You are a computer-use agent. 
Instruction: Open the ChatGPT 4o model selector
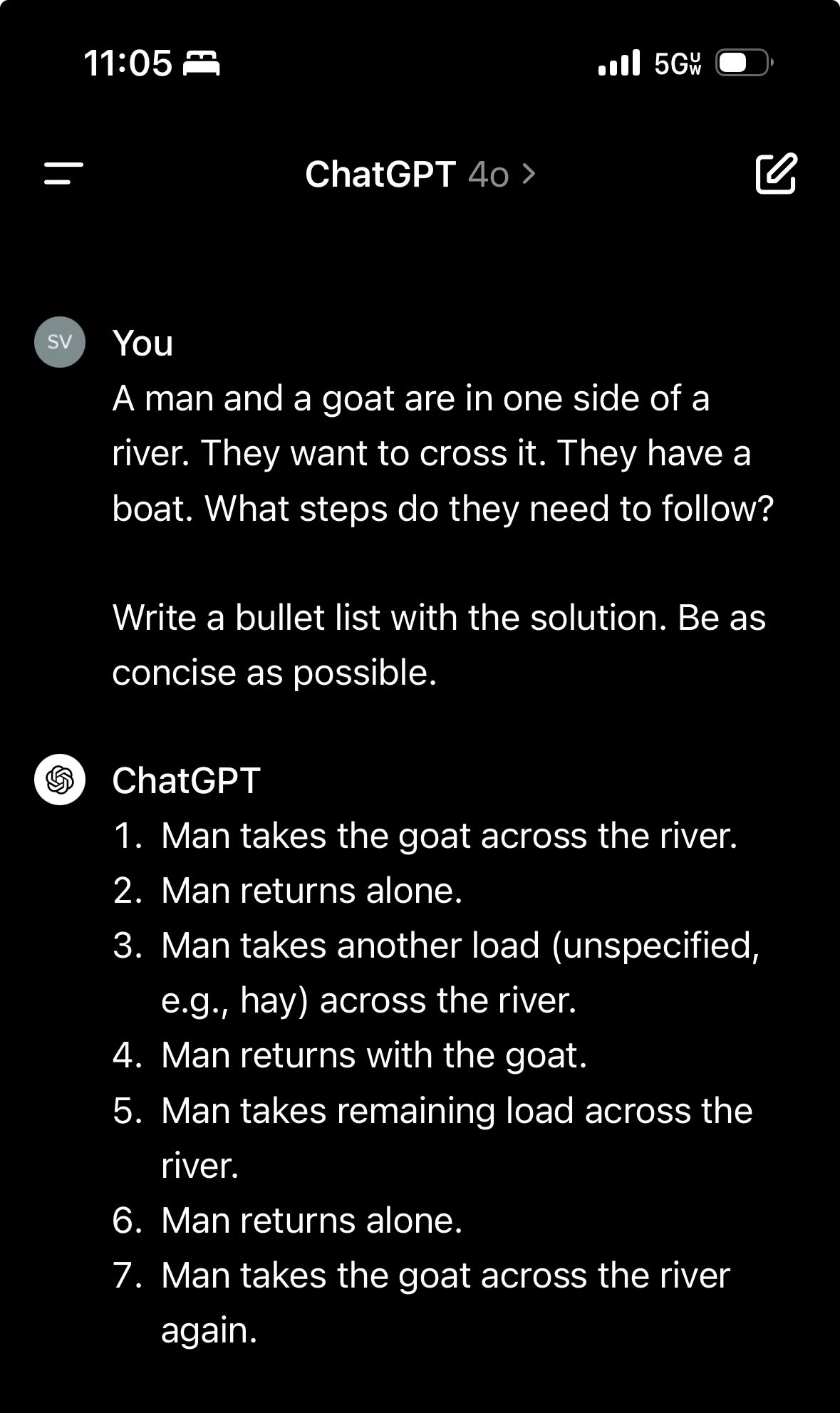[x=420, y=174]
